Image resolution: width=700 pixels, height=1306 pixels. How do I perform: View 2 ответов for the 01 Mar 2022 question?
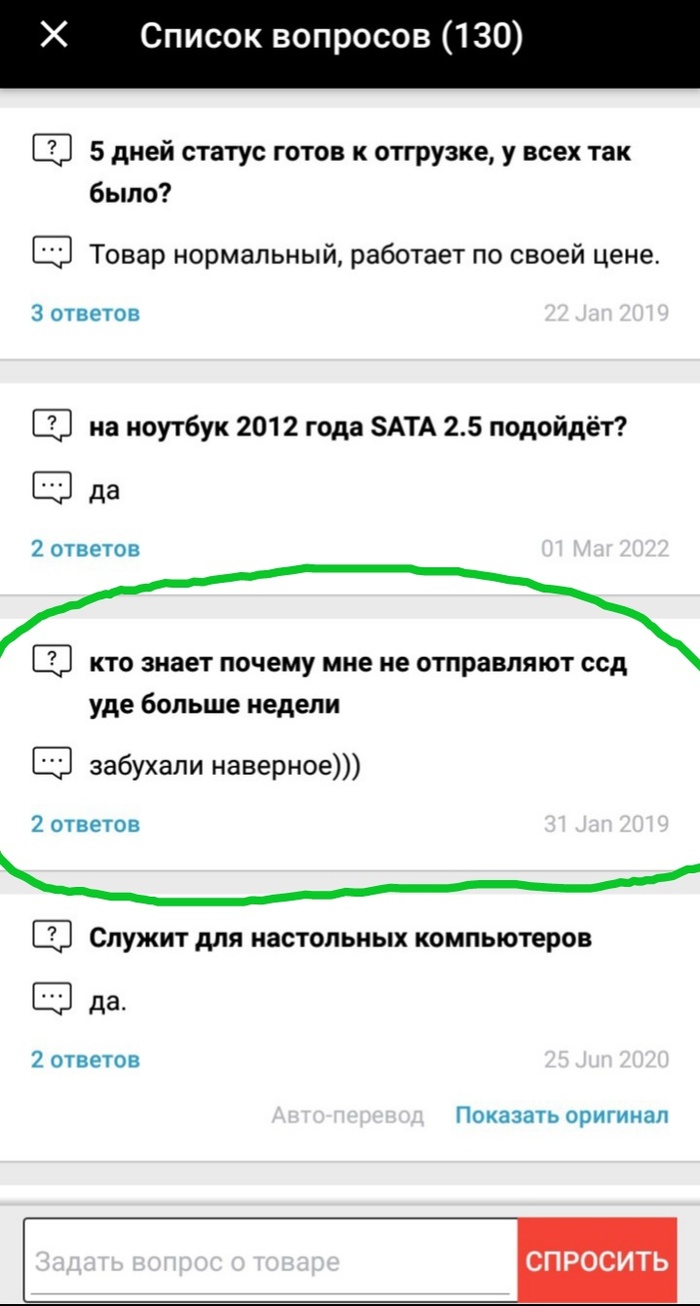click(x=85, y=549)
